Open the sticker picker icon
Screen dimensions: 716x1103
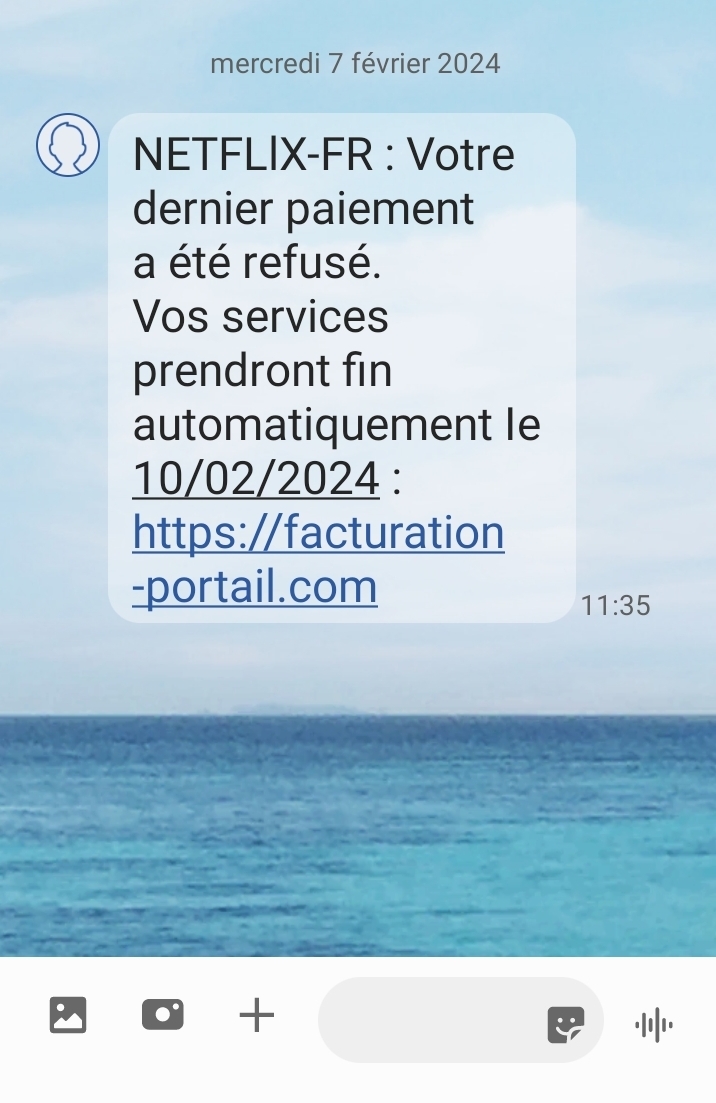(565, 1024)
